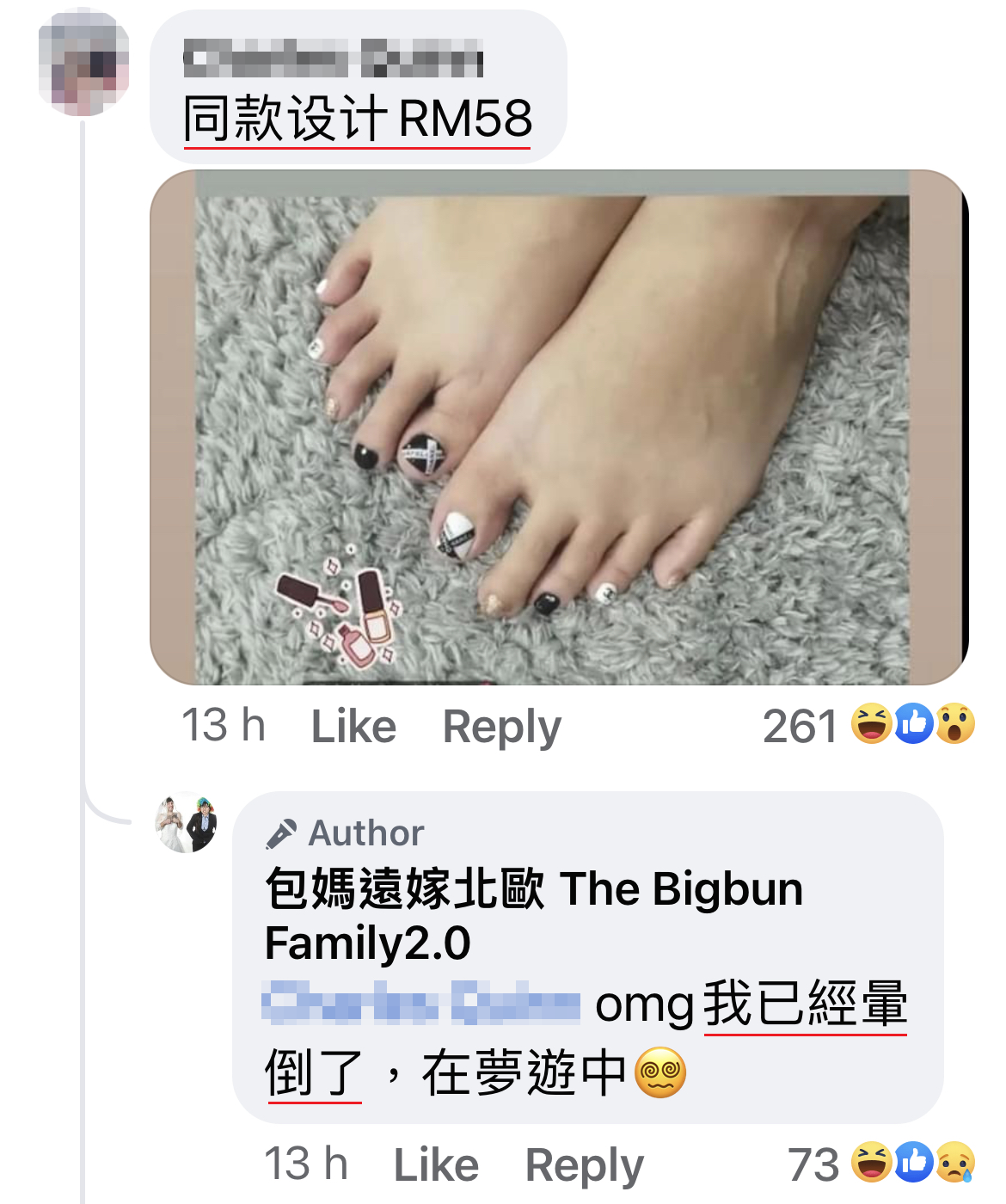
Task: View reactions on the RM58 comment
Action: pyautogui.click(x=868, y=725)
